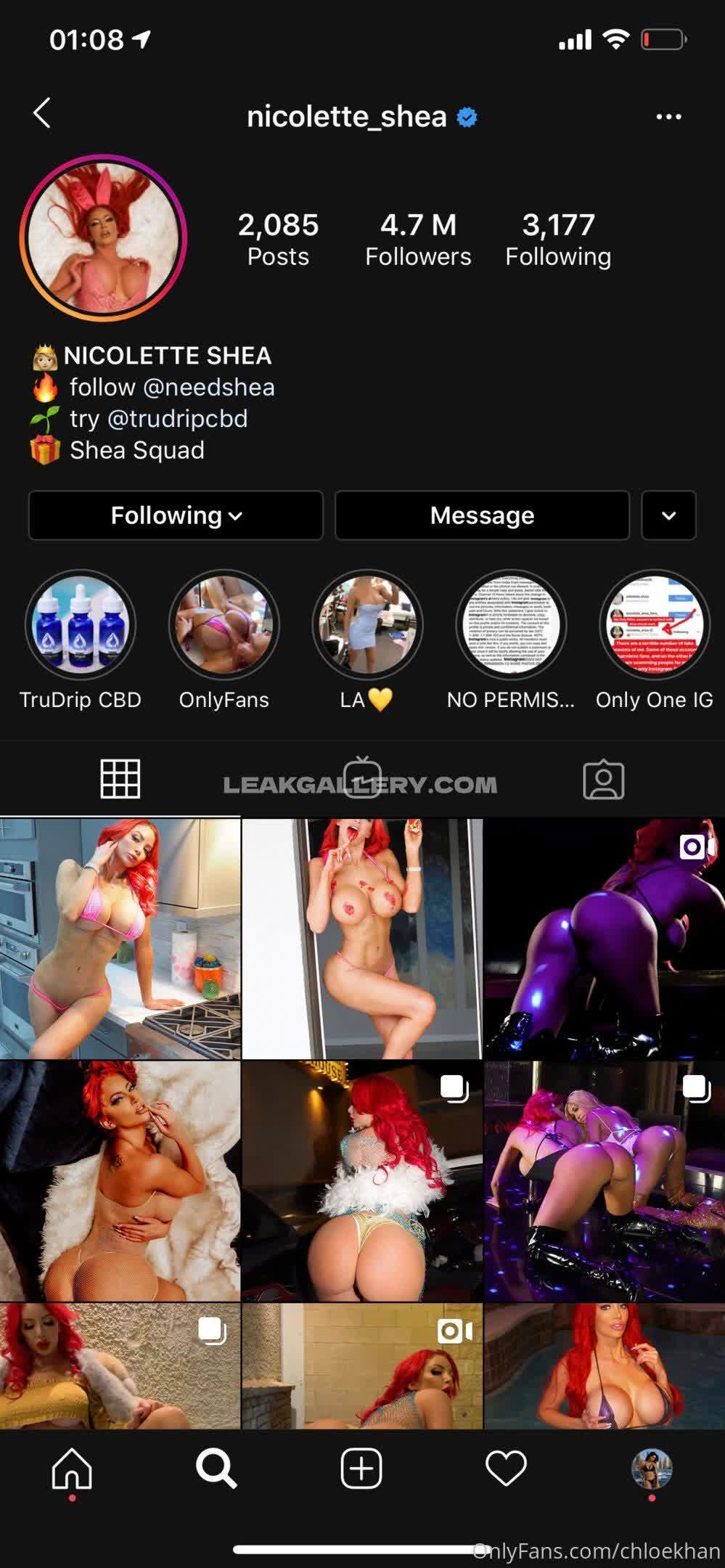
Task: View the profile picture story
Action: click(x=103, y=237)
